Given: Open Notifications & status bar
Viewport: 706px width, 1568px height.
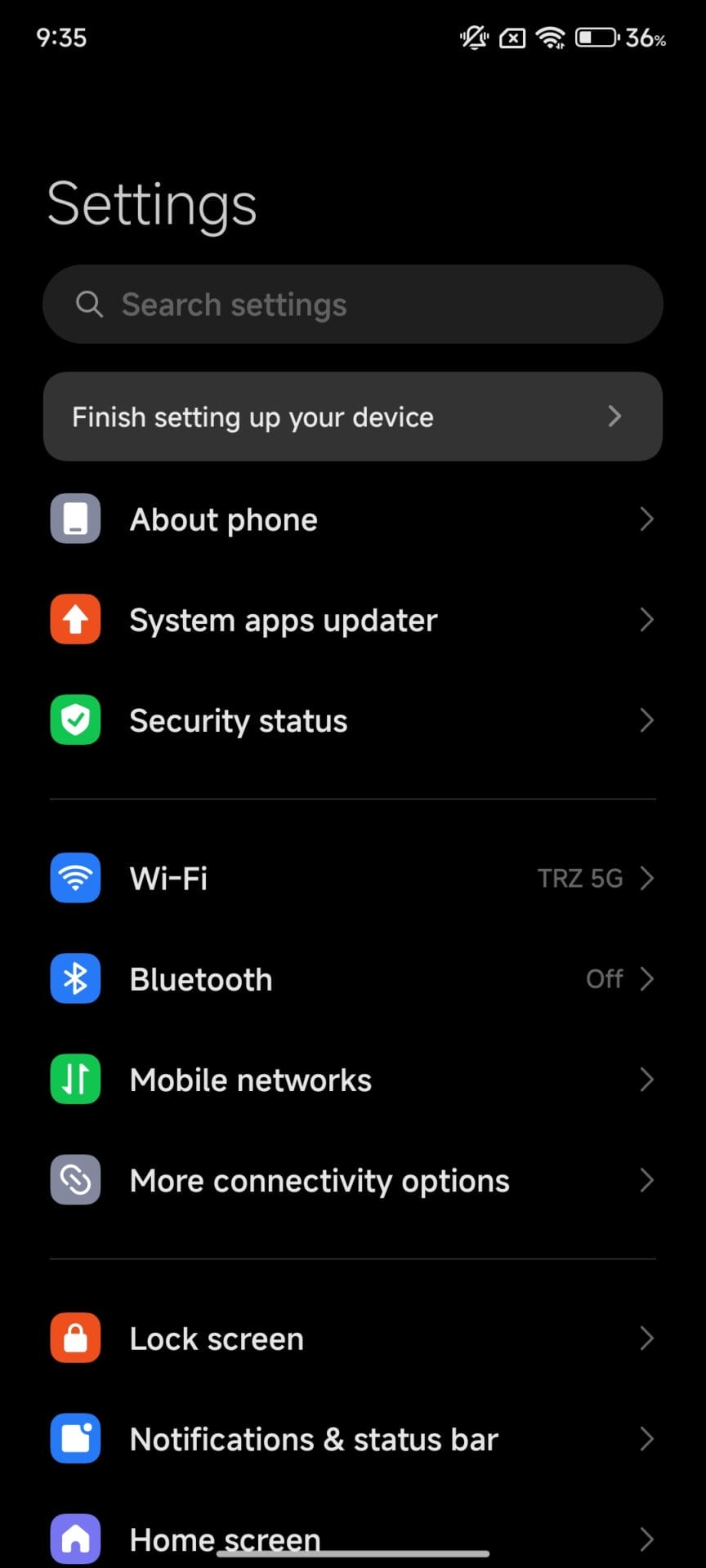Looking at the screenshot, I should tap(351, 1440).
